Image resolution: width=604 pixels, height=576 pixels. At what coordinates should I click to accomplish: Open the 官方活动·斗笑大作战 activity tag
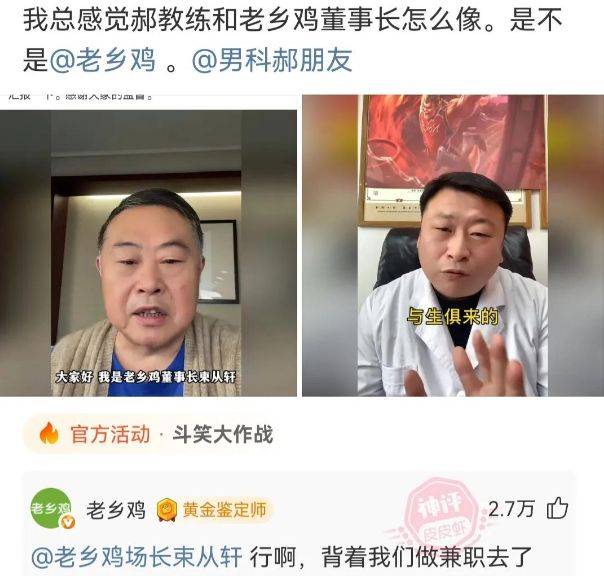(x=155, y=433)
